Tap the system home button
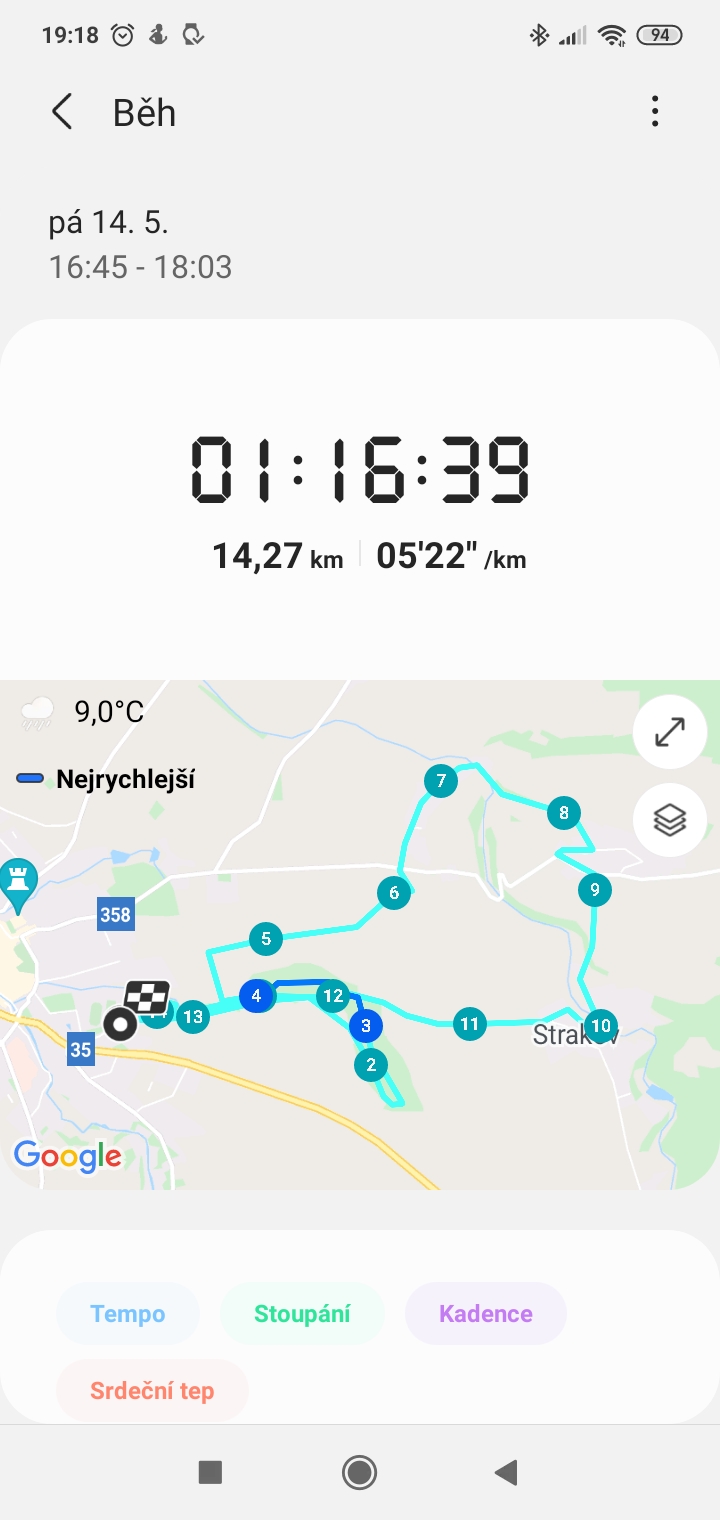The image size is (720, 1520). tap(359, 1472)
